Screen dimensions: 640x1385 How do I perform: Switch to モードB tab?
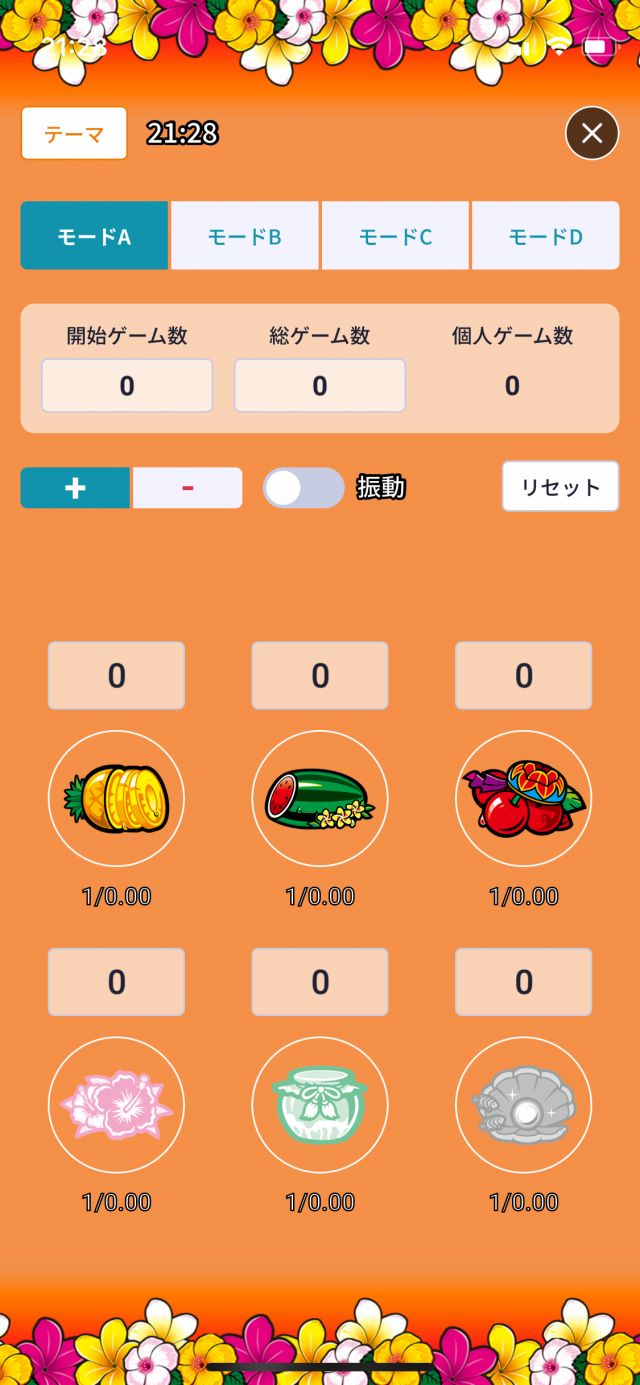click(245, 236)
